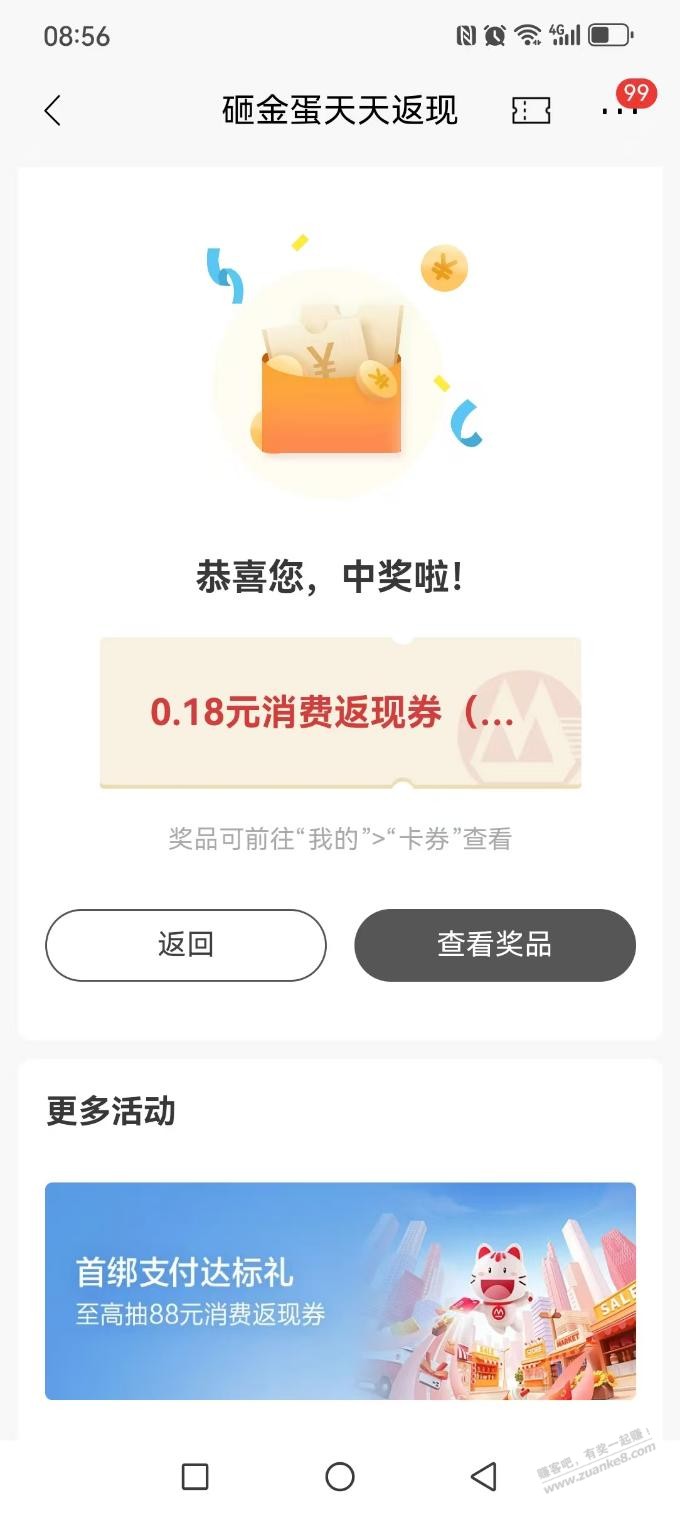Go to the home screen

[x=340, y=1476]
